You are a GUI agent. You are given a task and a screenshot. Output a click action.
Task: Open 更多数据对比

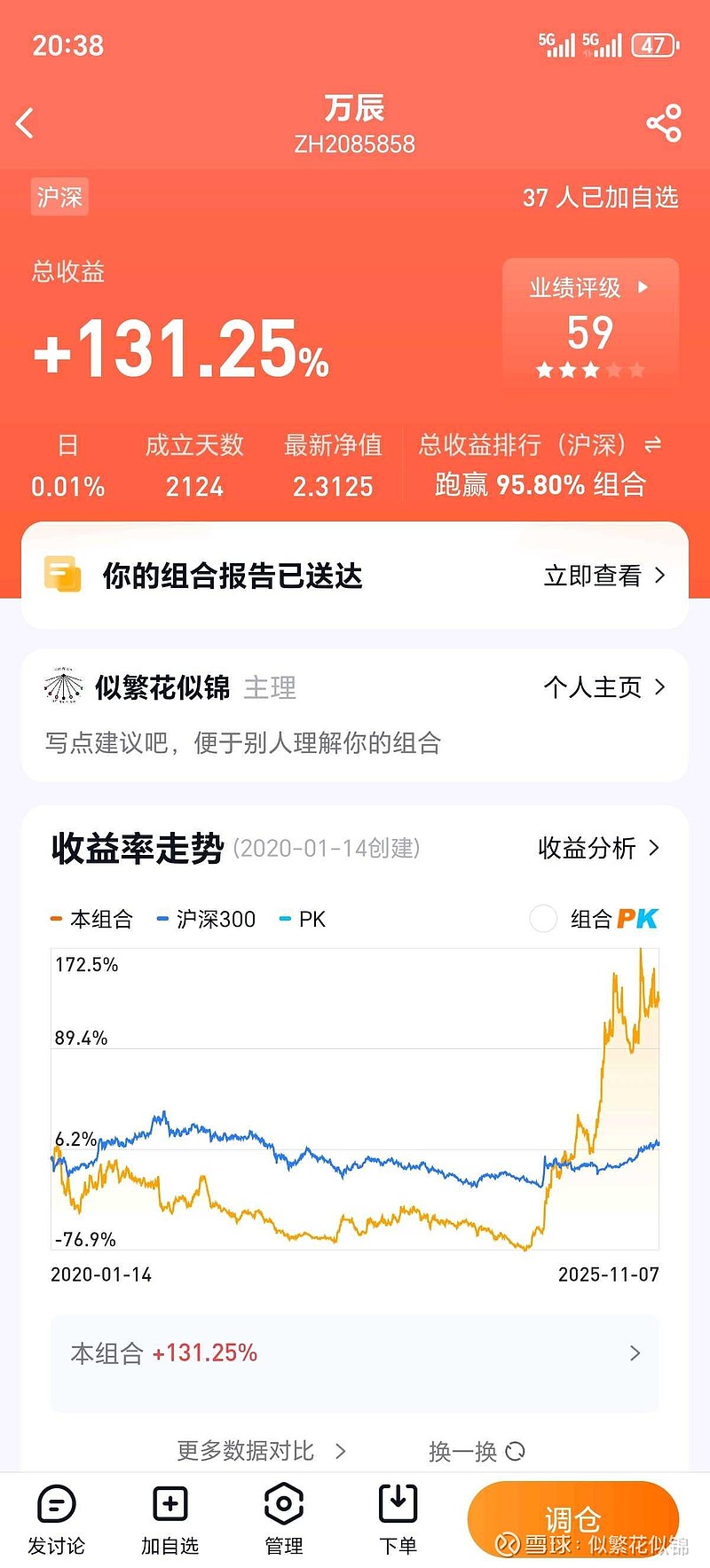[x=260, y=1451]
